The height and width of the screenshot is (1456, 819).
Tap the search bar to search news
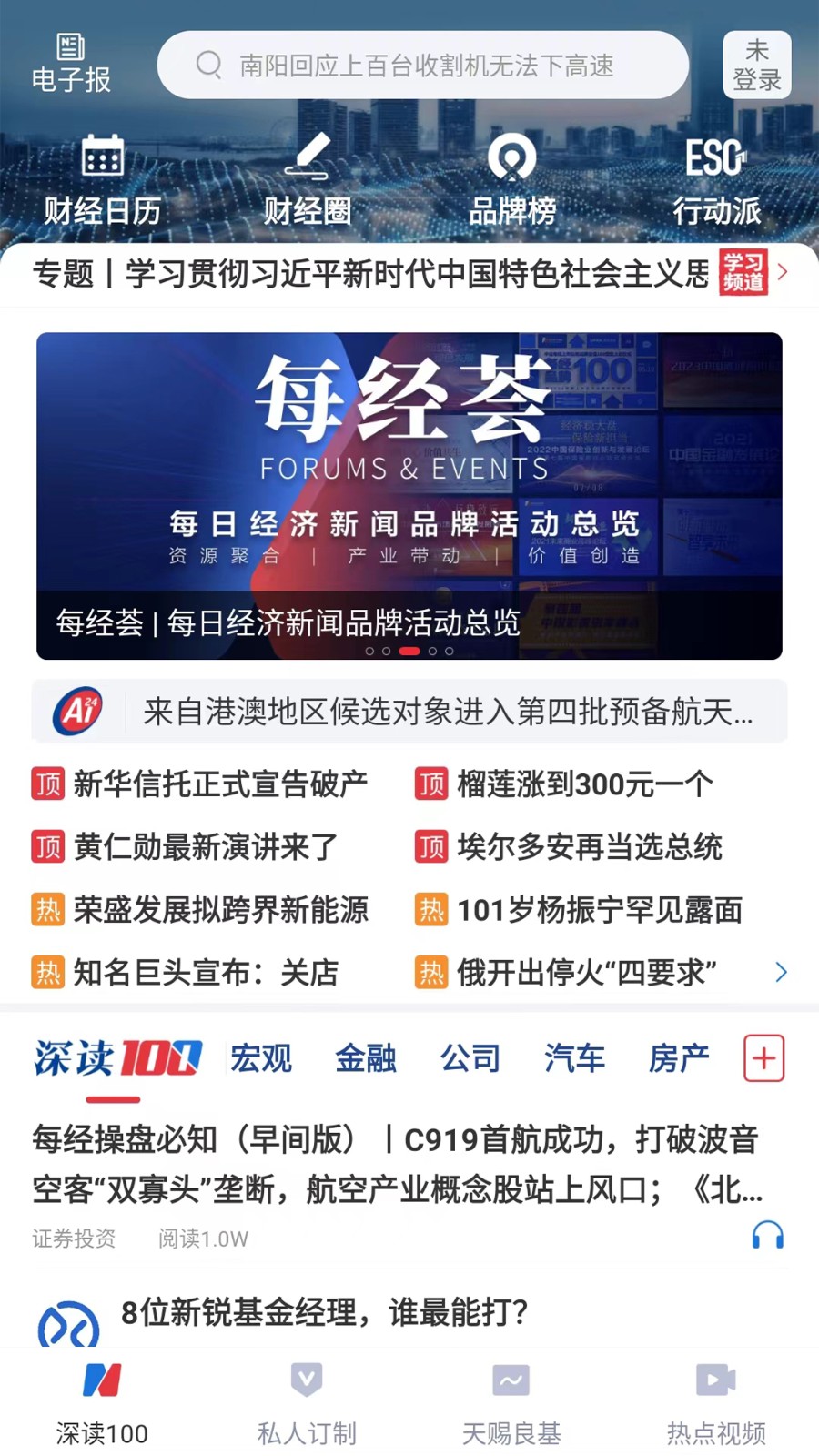[423, 65]
